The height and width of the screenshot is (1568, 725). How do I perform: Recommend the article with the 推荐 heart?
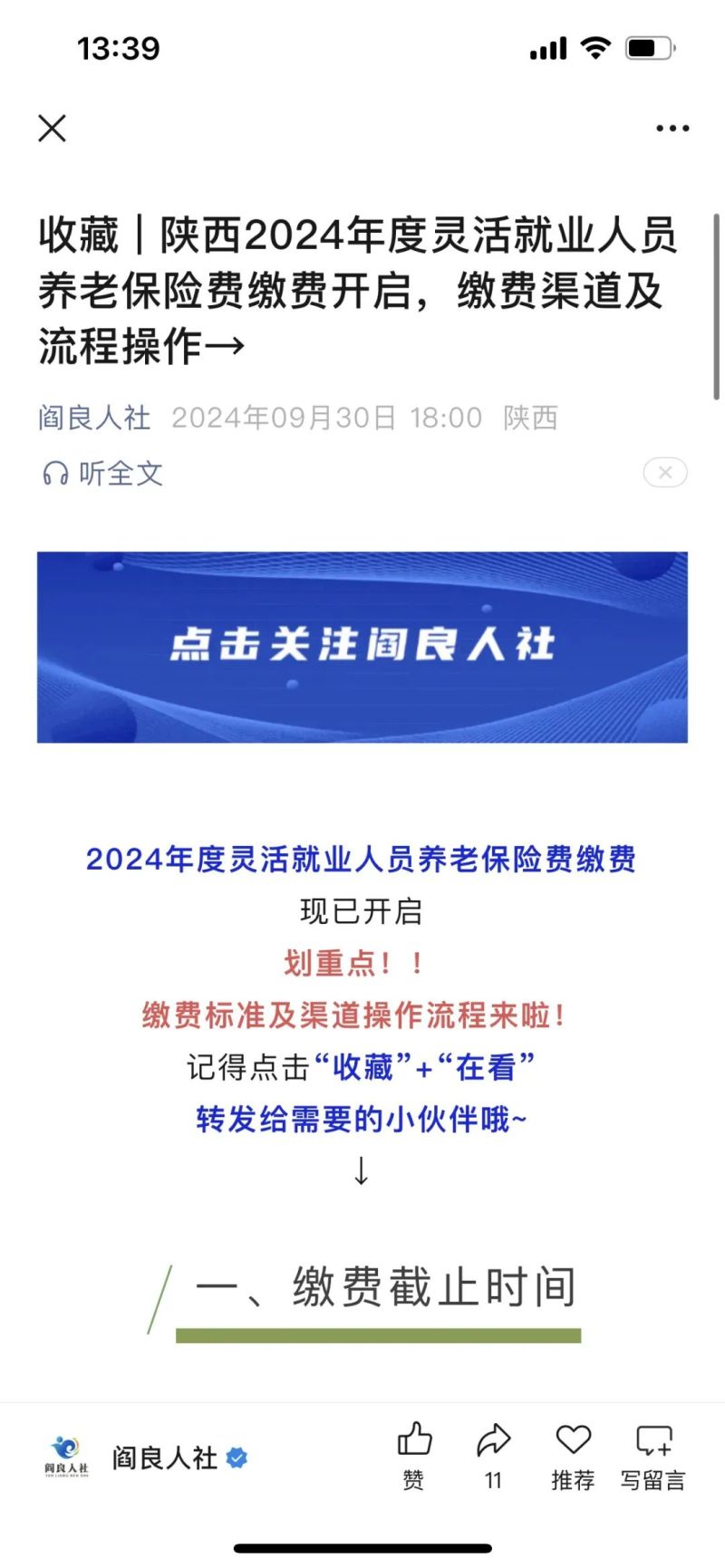click(573, 1453)
